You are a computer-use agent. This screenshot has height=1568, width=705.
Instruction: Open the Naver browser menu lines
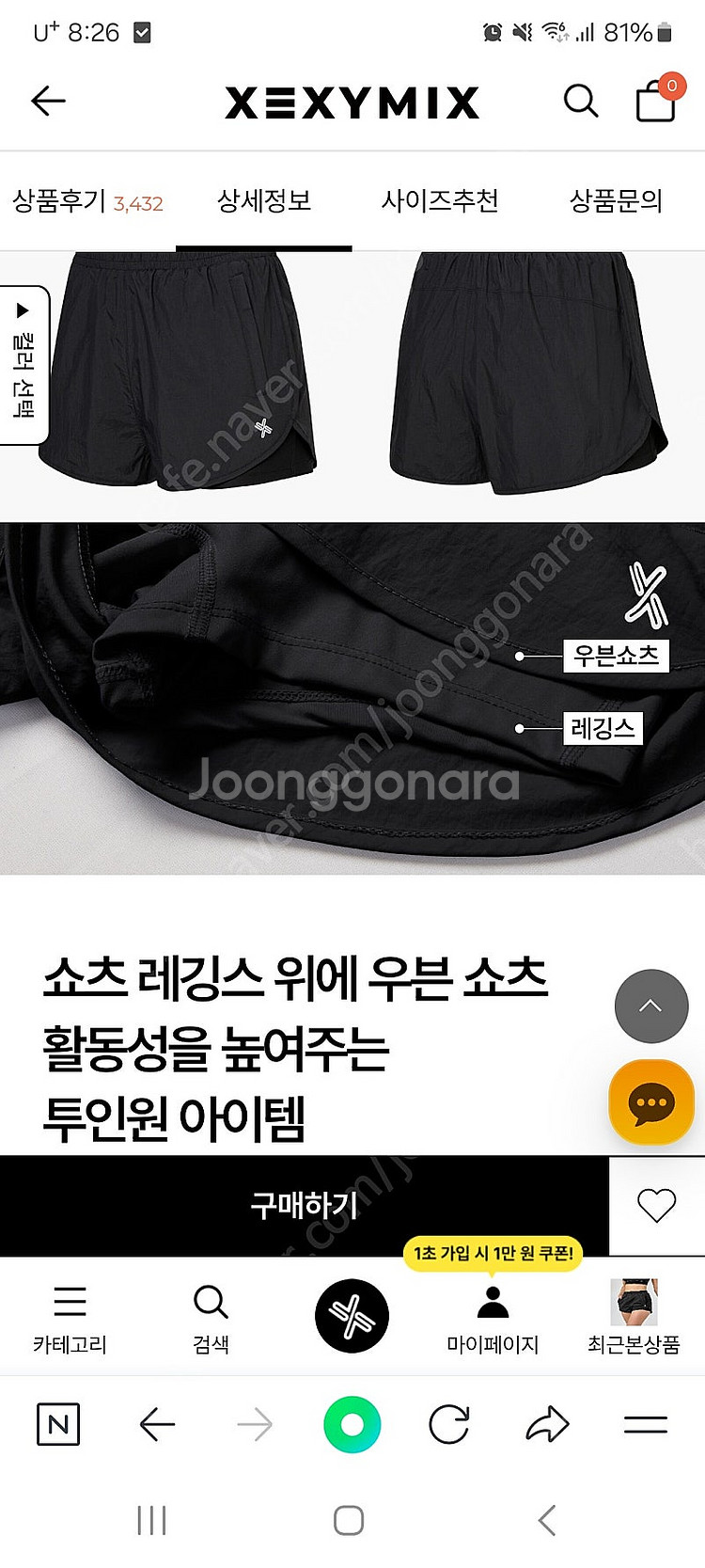tap(646, 1425)
